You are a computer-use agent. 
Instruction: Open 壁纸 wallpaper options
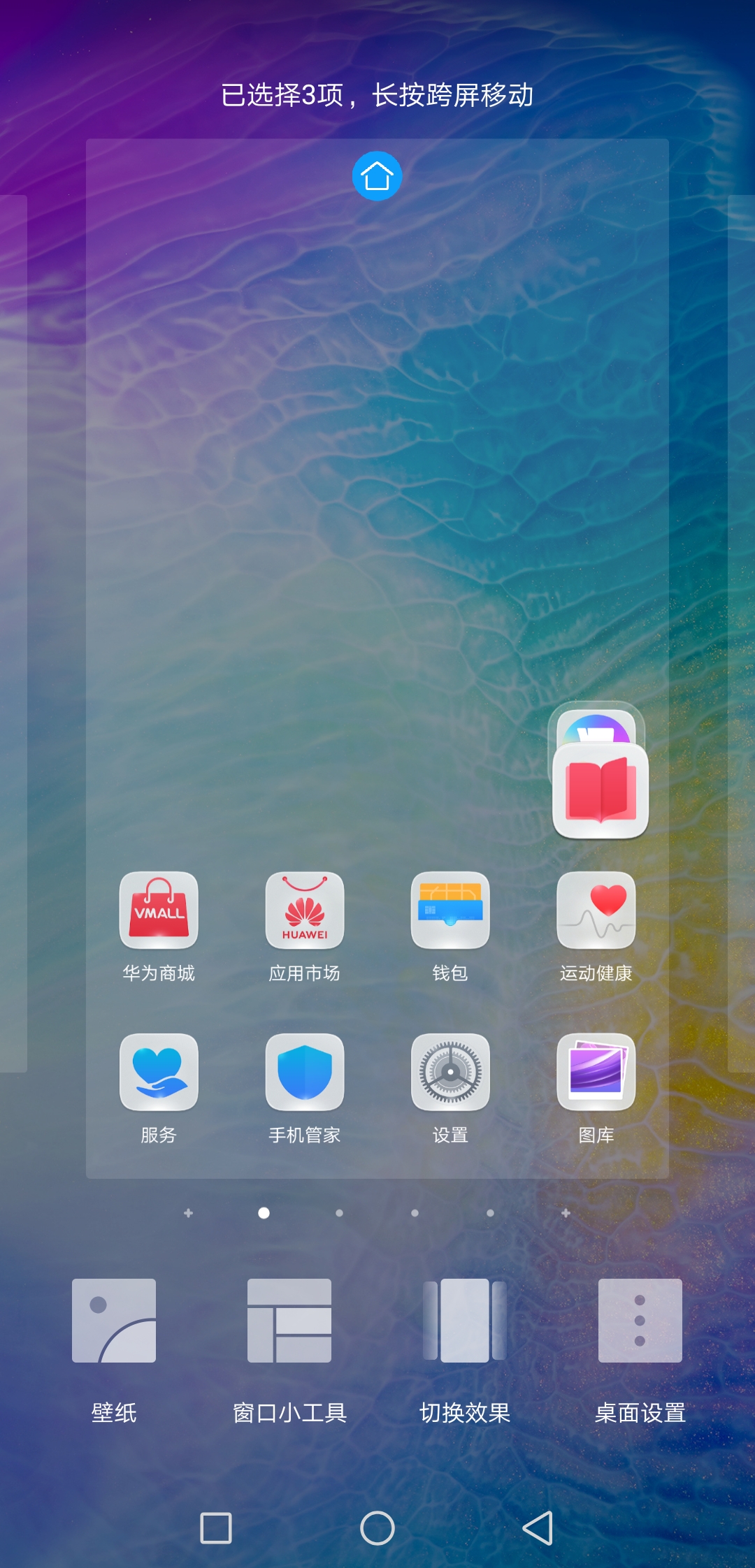114,1321
